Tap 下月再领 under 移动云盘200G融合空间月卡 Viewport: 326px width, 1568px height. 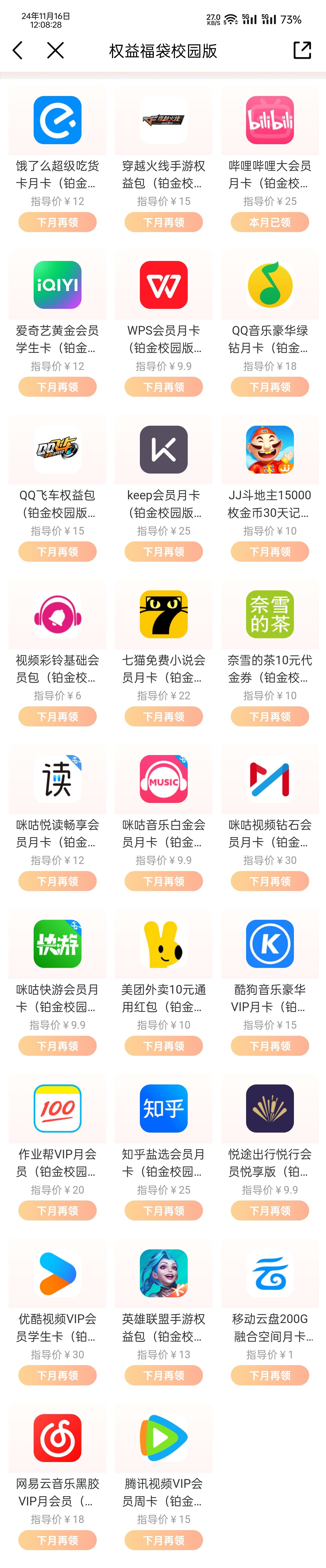tap(269, 1375)
